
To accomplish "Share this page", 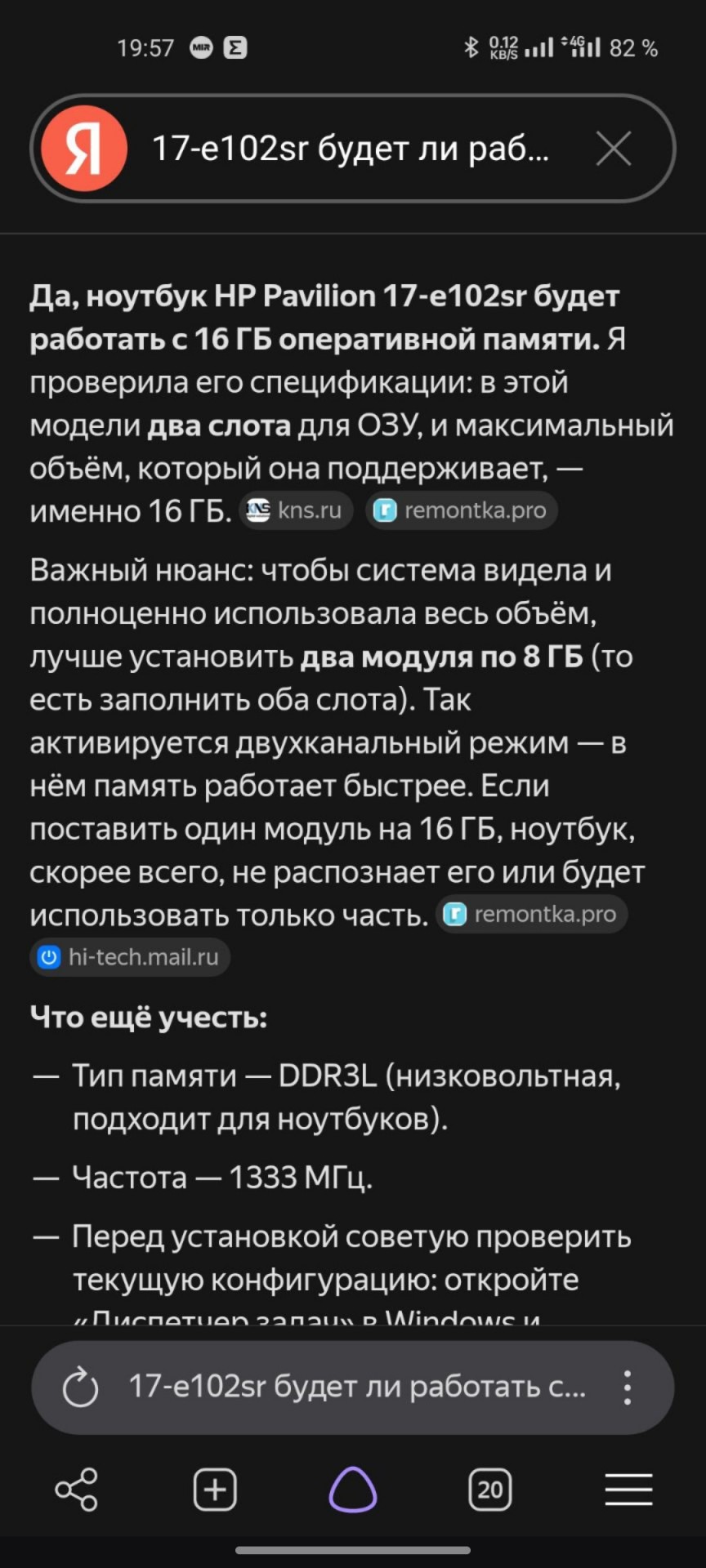I will point(77,1490).
